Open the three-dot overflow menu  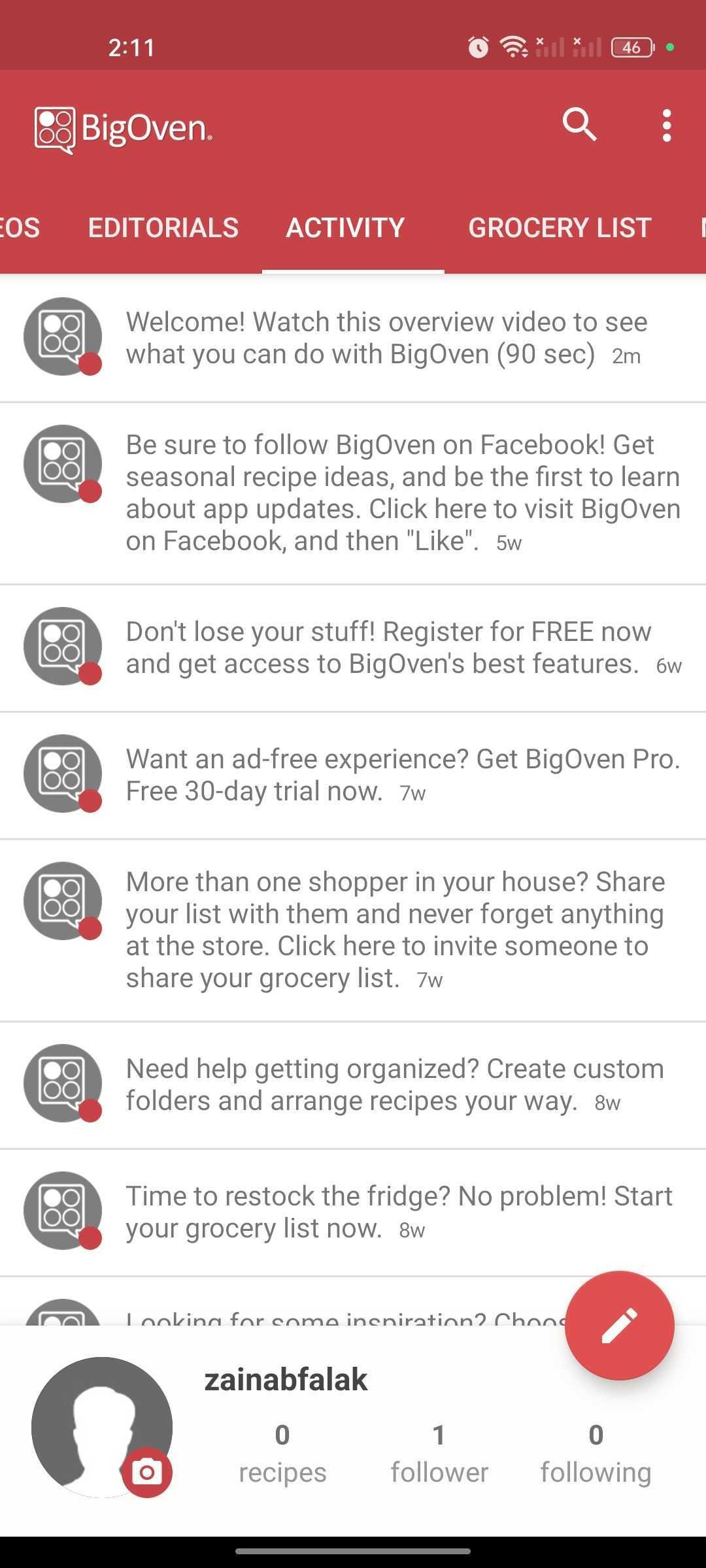(666, 125)
